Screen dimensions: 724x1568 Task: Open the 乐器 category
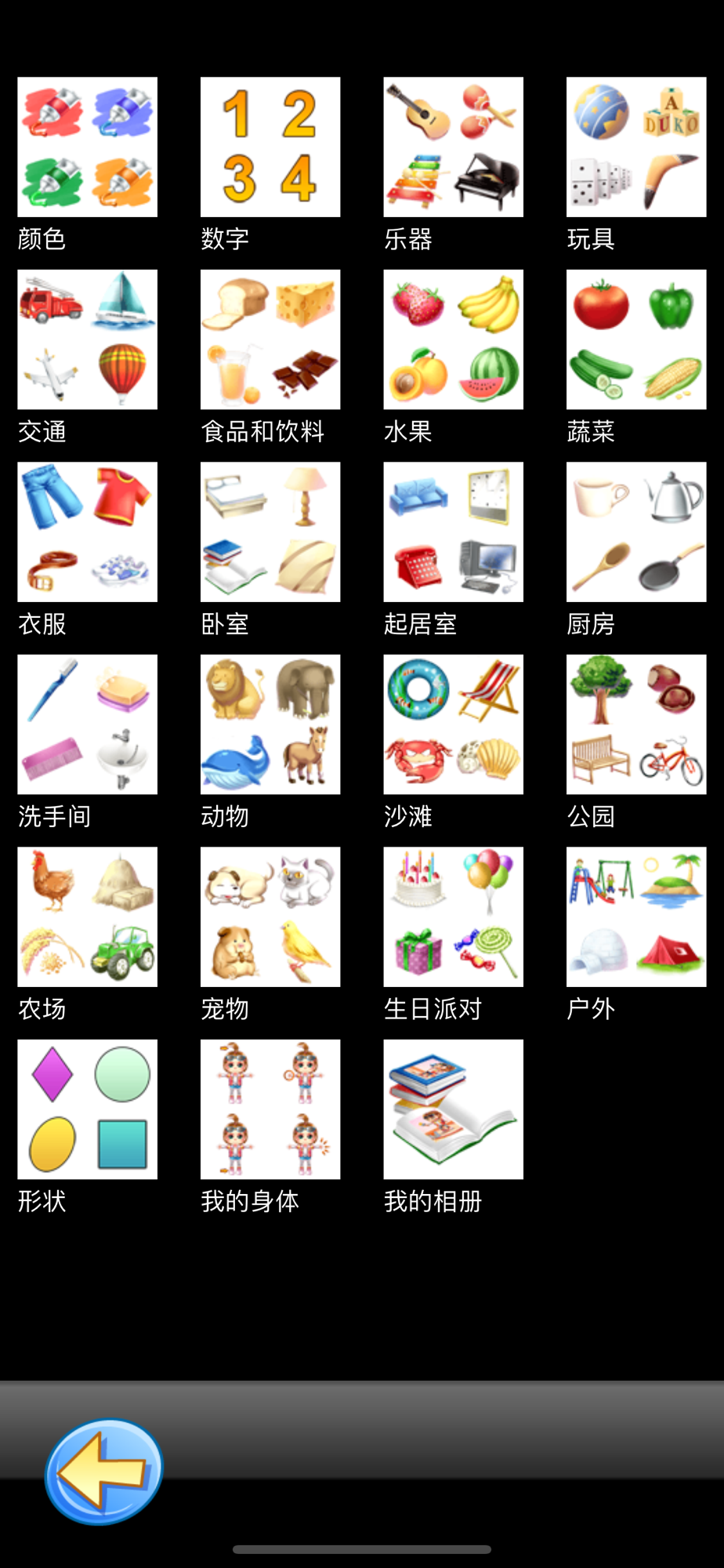pyautogui.click(x=453, y=147)
